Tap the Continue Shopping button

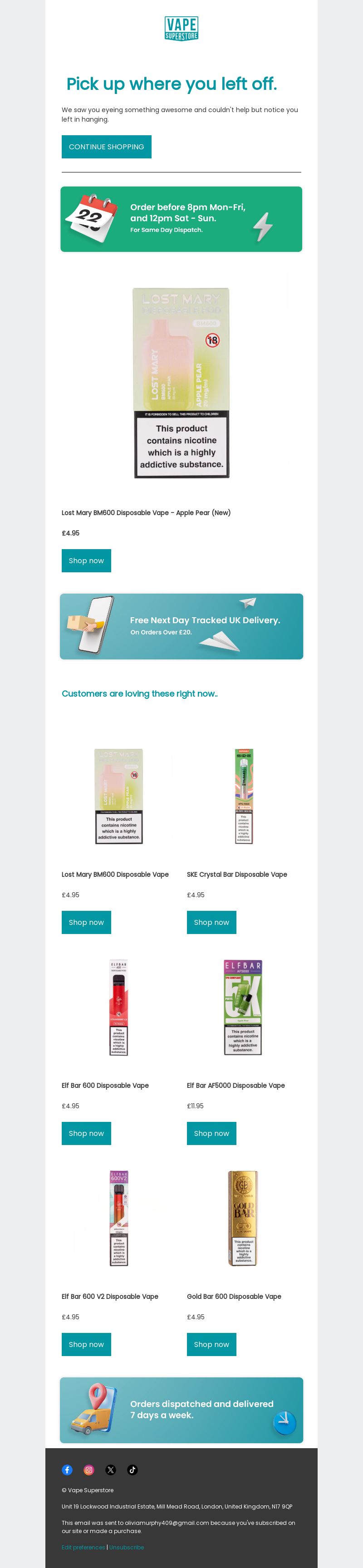pyautogui.click(x=106, y=147)
